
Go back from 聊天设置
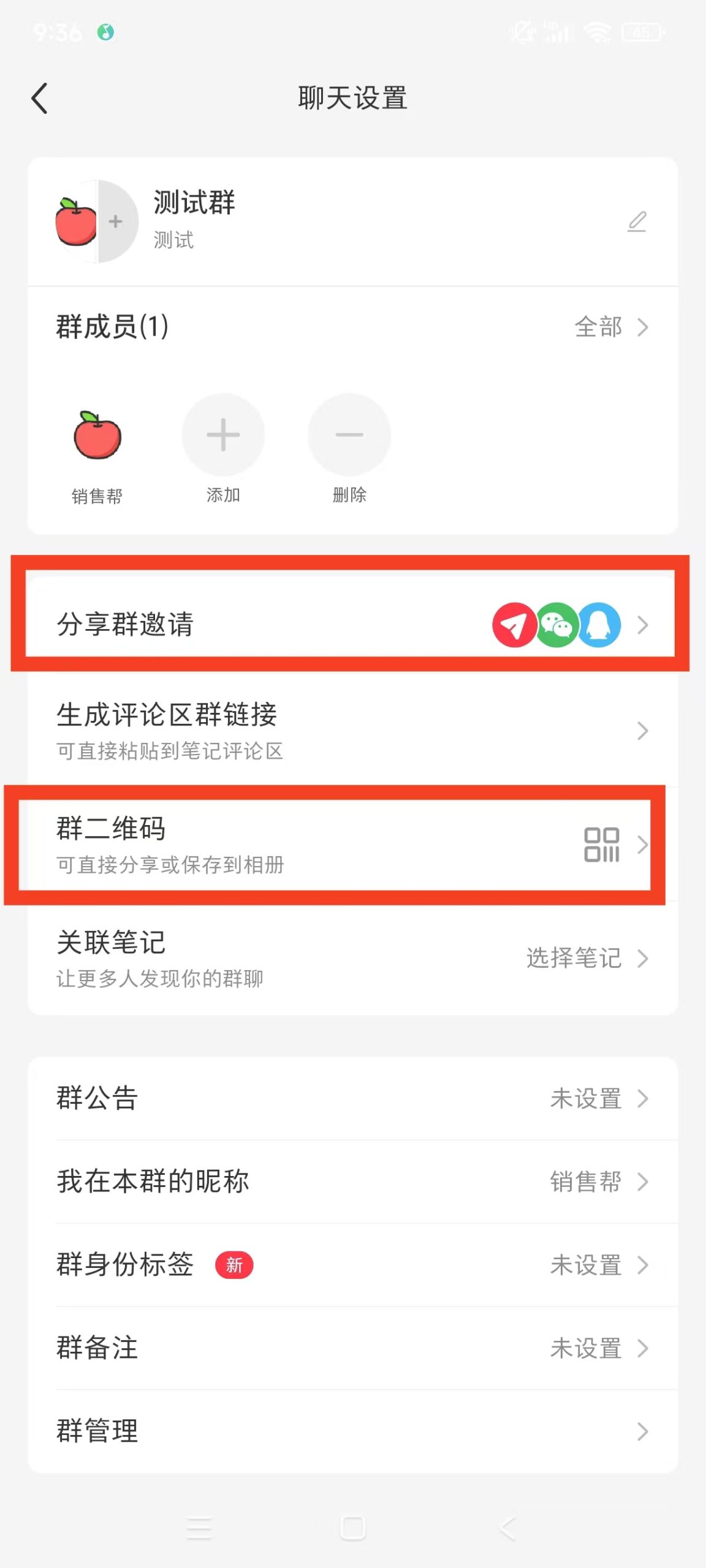coord(40,98)
